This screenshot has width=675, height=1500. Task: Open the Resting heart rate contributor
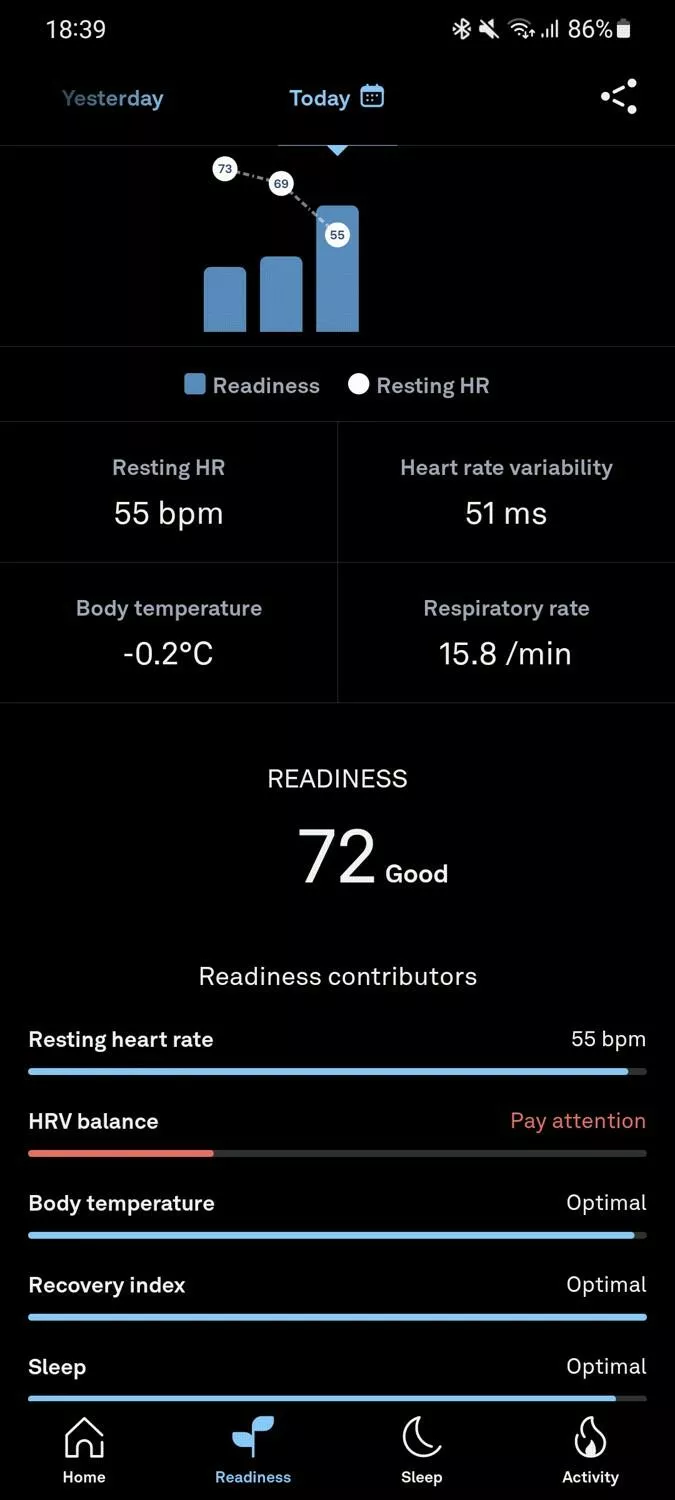[337, 1050]
